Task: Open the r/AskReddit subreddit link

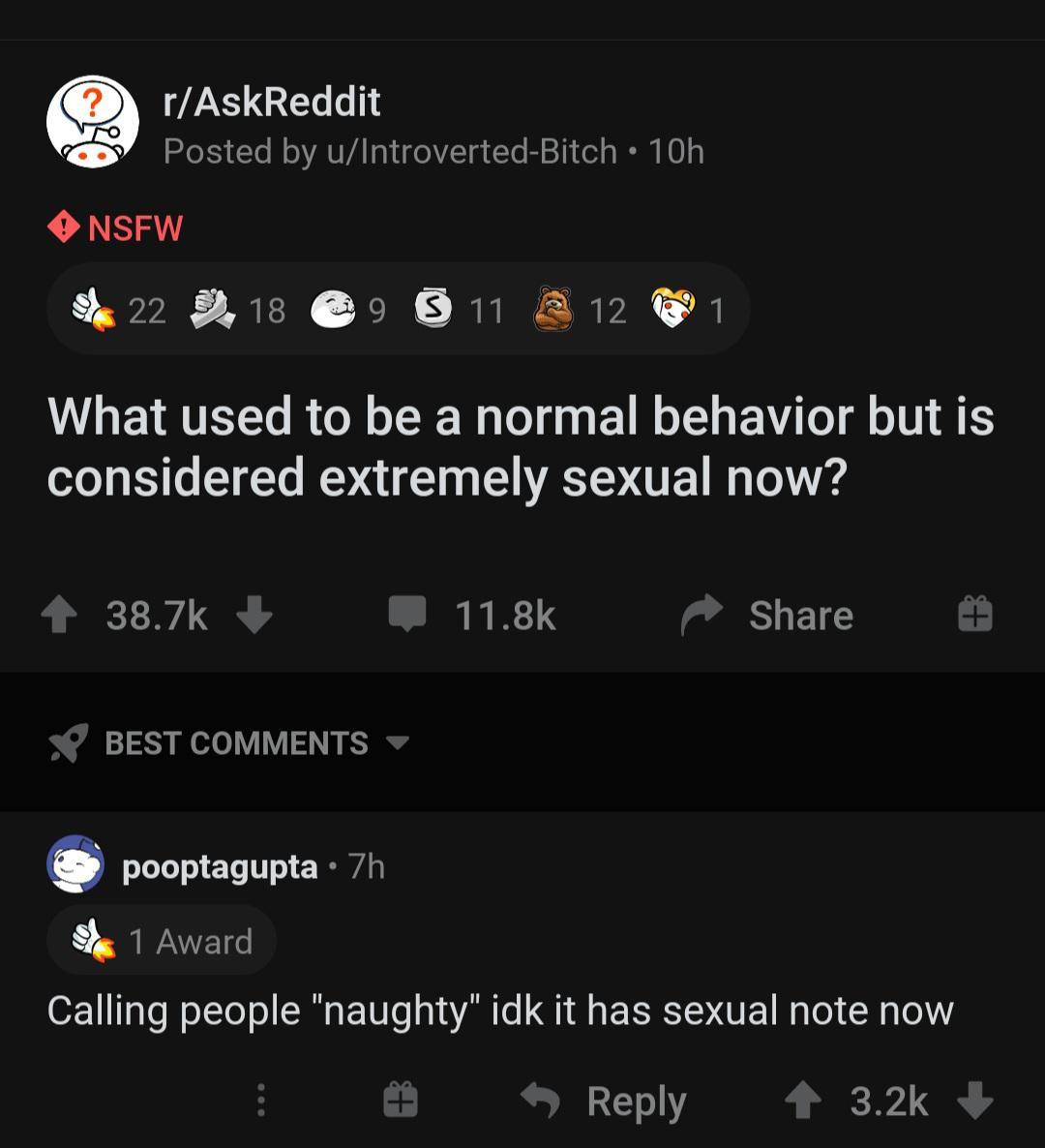Action: tap(272, 102)
